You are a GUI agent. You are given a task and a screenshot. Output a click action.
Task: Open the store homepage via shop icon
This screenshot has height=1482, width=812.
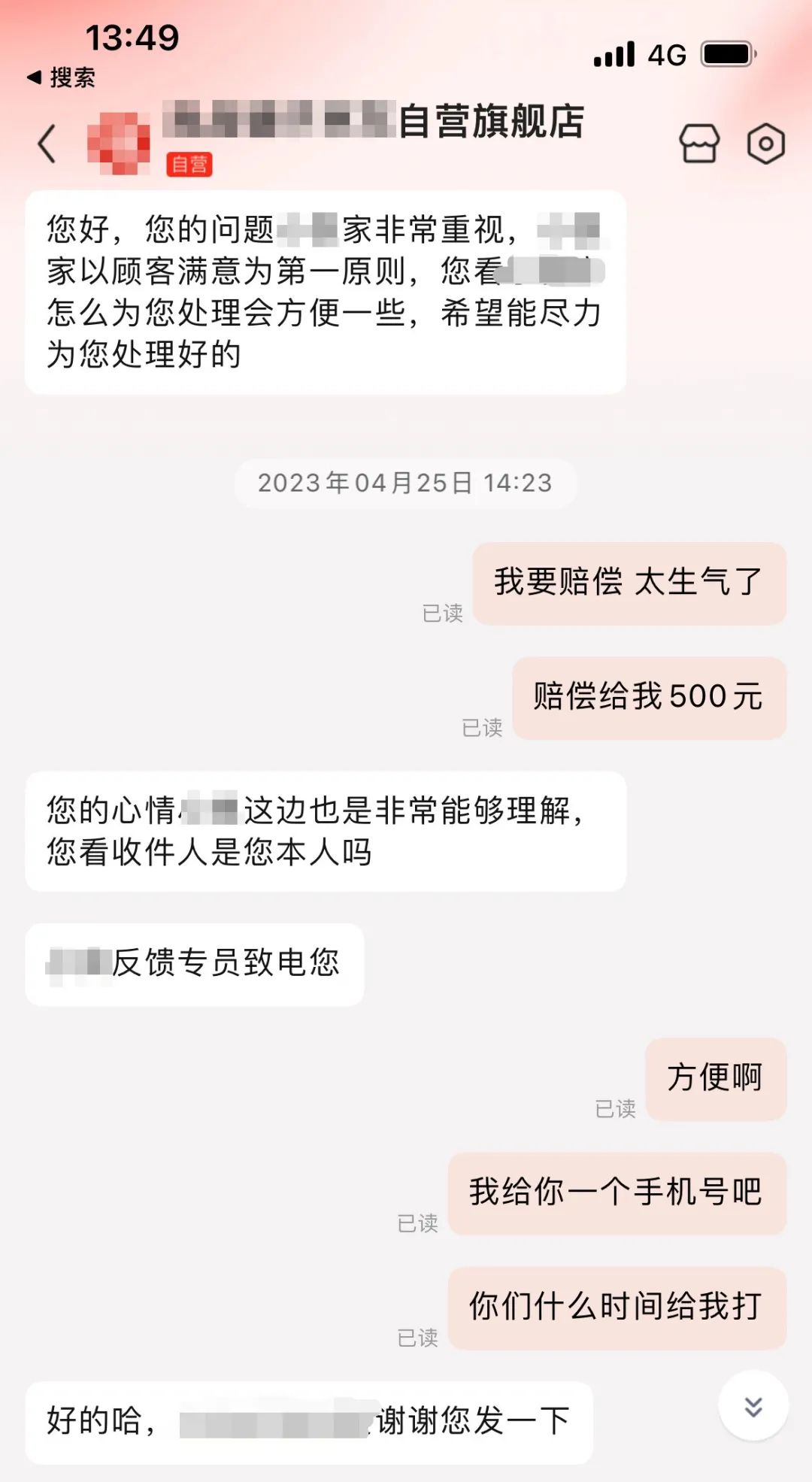701,143
